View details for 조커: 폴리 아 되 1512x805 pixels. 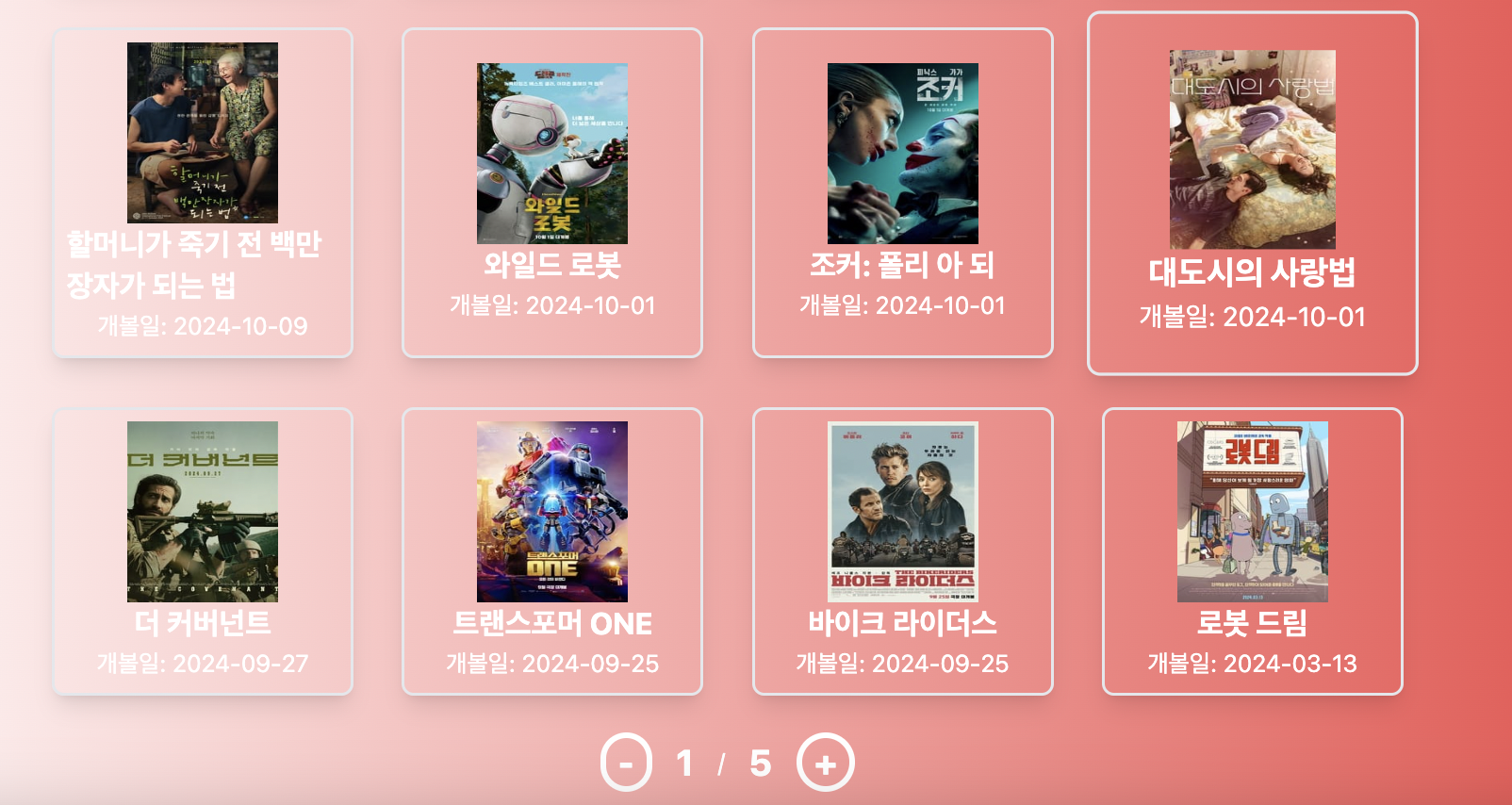902,193
